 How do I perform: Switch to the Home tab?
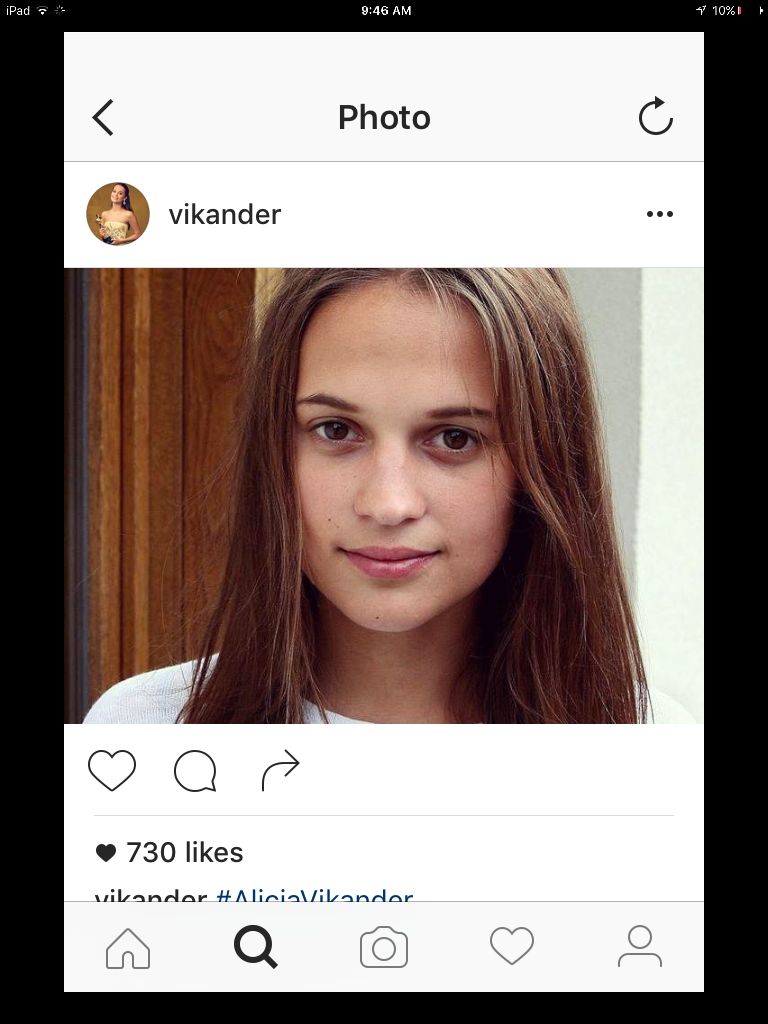(x=128, y=947)
